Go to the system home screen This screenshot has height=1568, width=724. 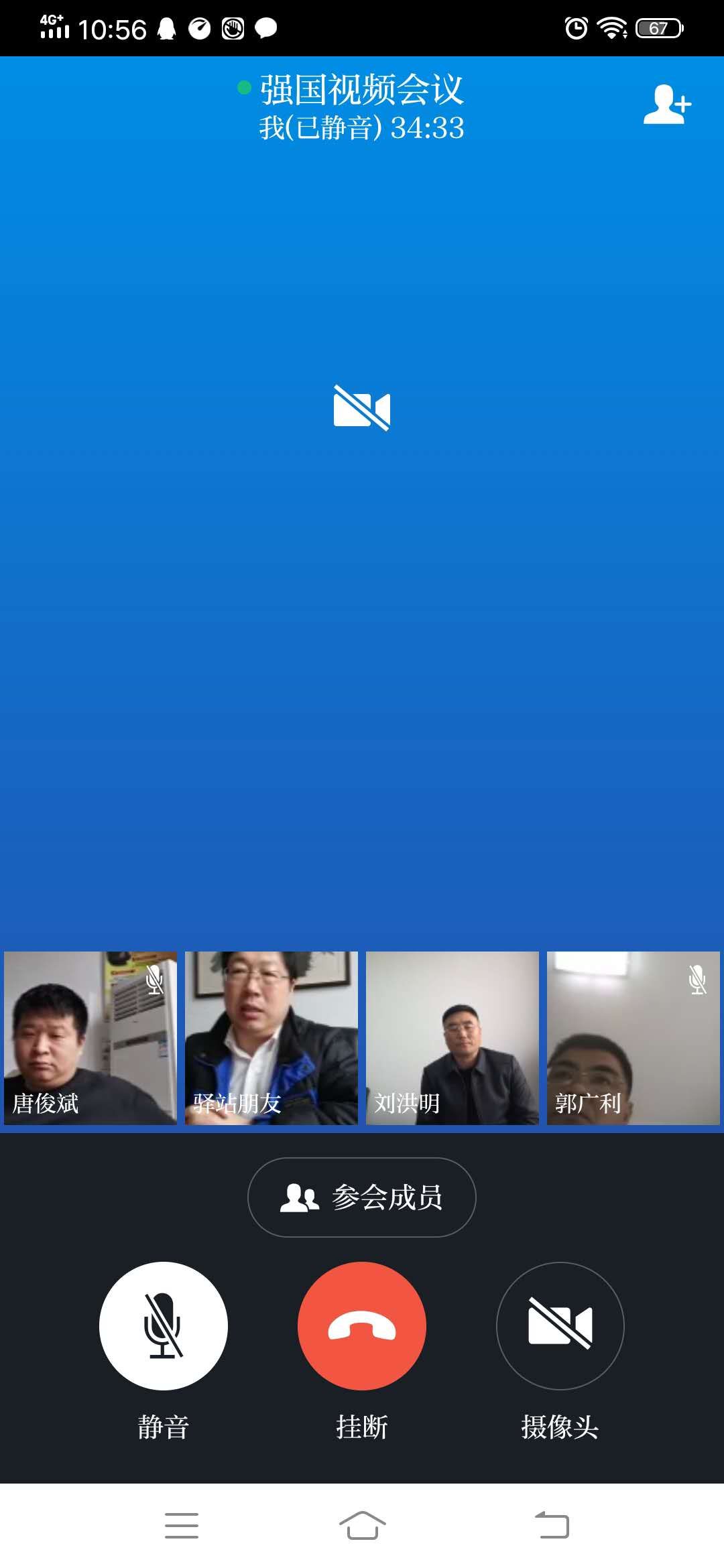[x=362, y=1525]
